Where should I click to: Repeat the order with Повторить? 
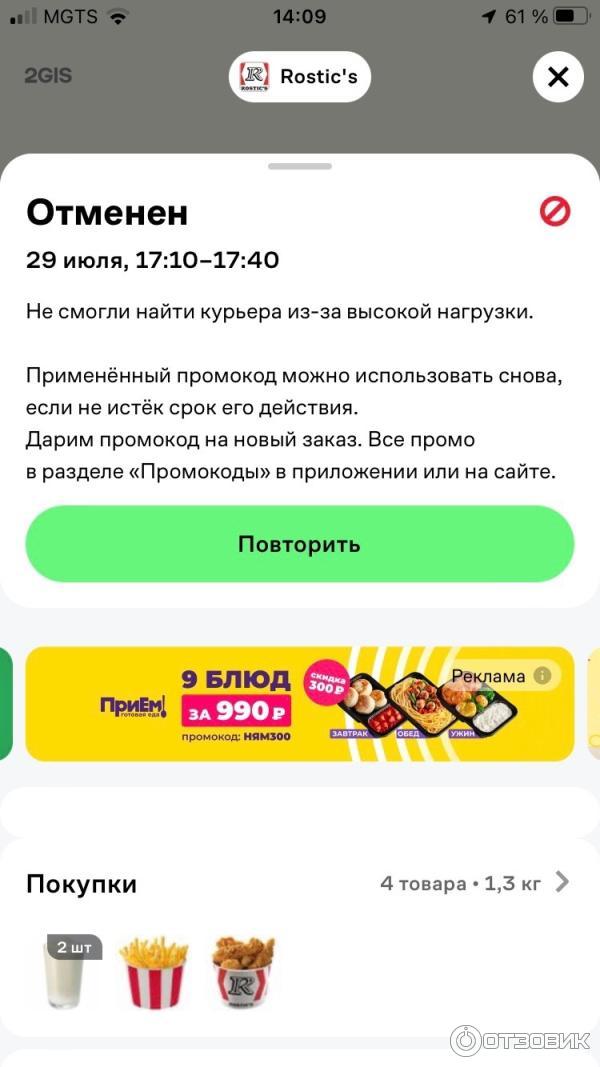click(x=300, y=544)
